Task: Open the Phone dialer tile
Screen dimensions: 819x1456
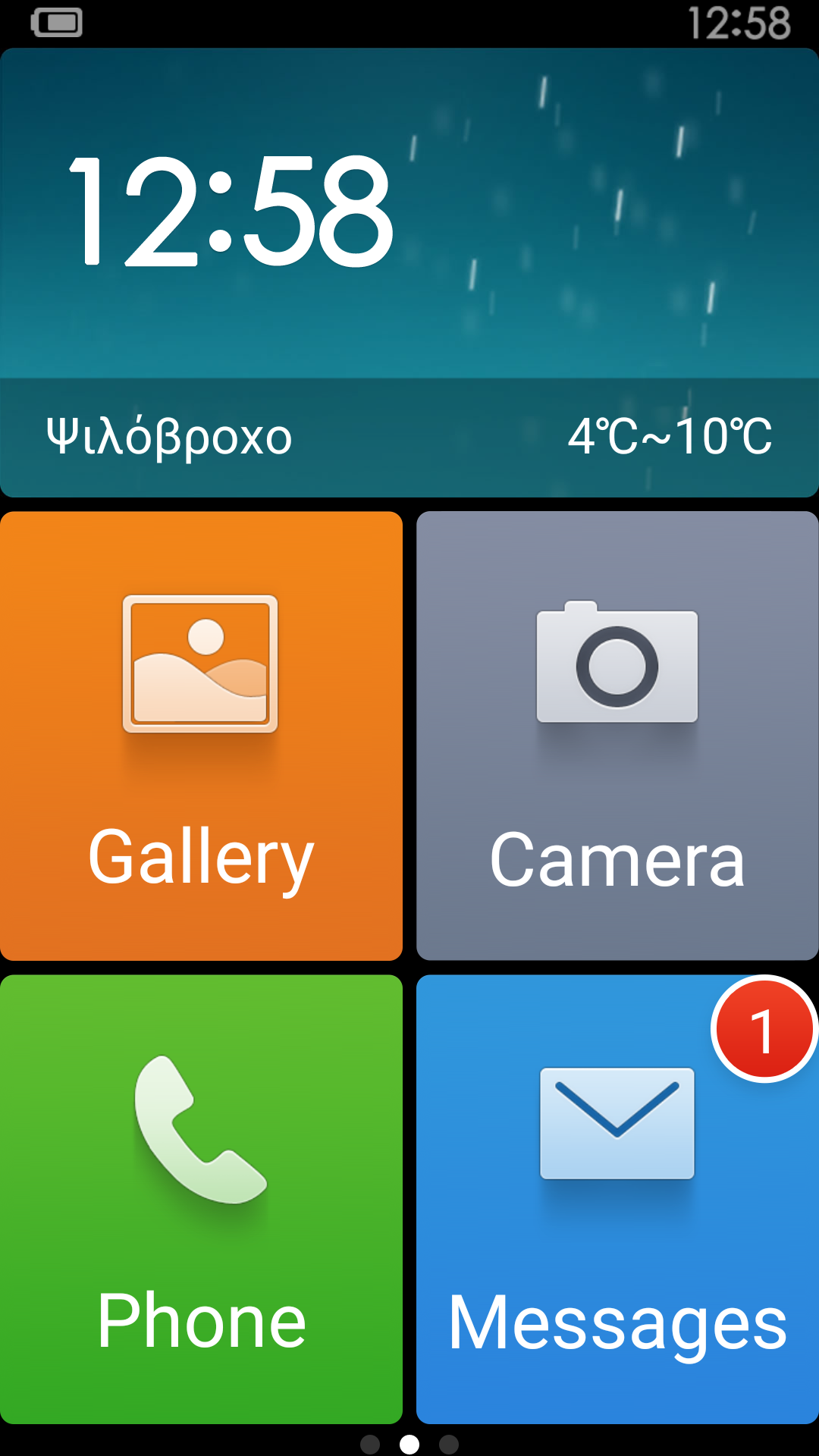Action: (x=201, y=1199)
